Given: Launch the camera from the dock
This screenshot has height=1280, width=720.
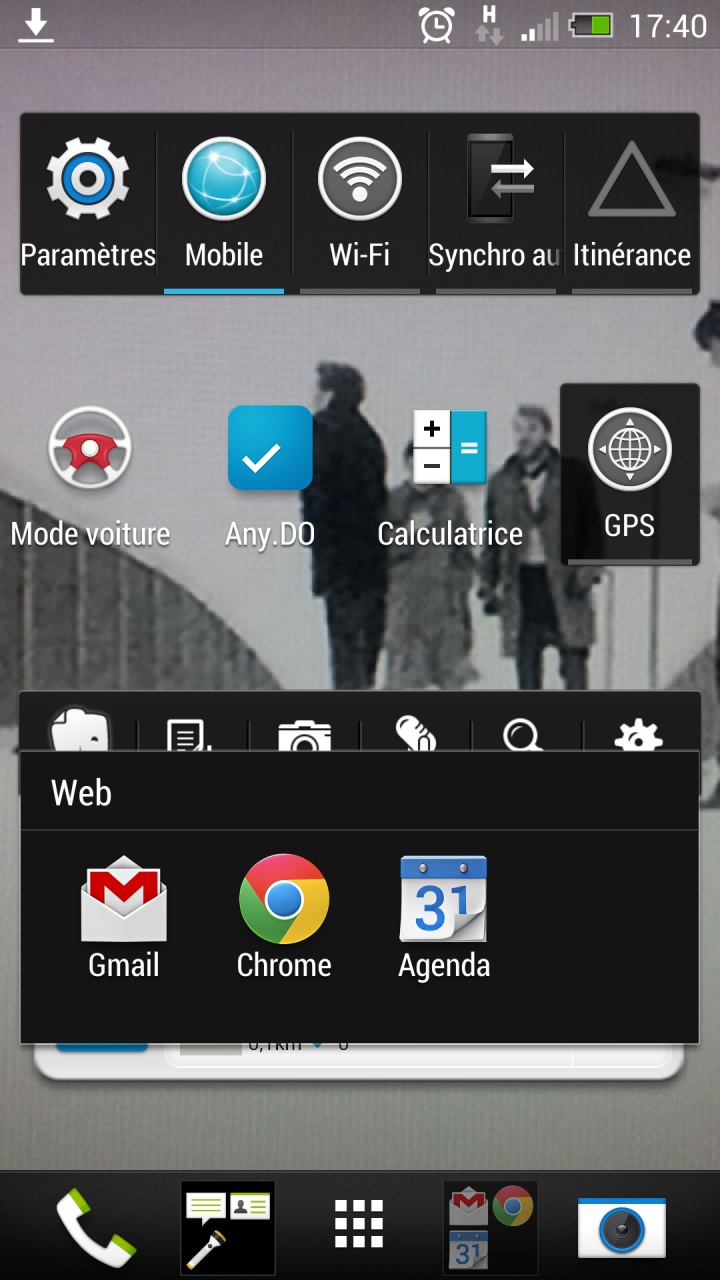Looking at the screenshot, I should pos(622,1227).
